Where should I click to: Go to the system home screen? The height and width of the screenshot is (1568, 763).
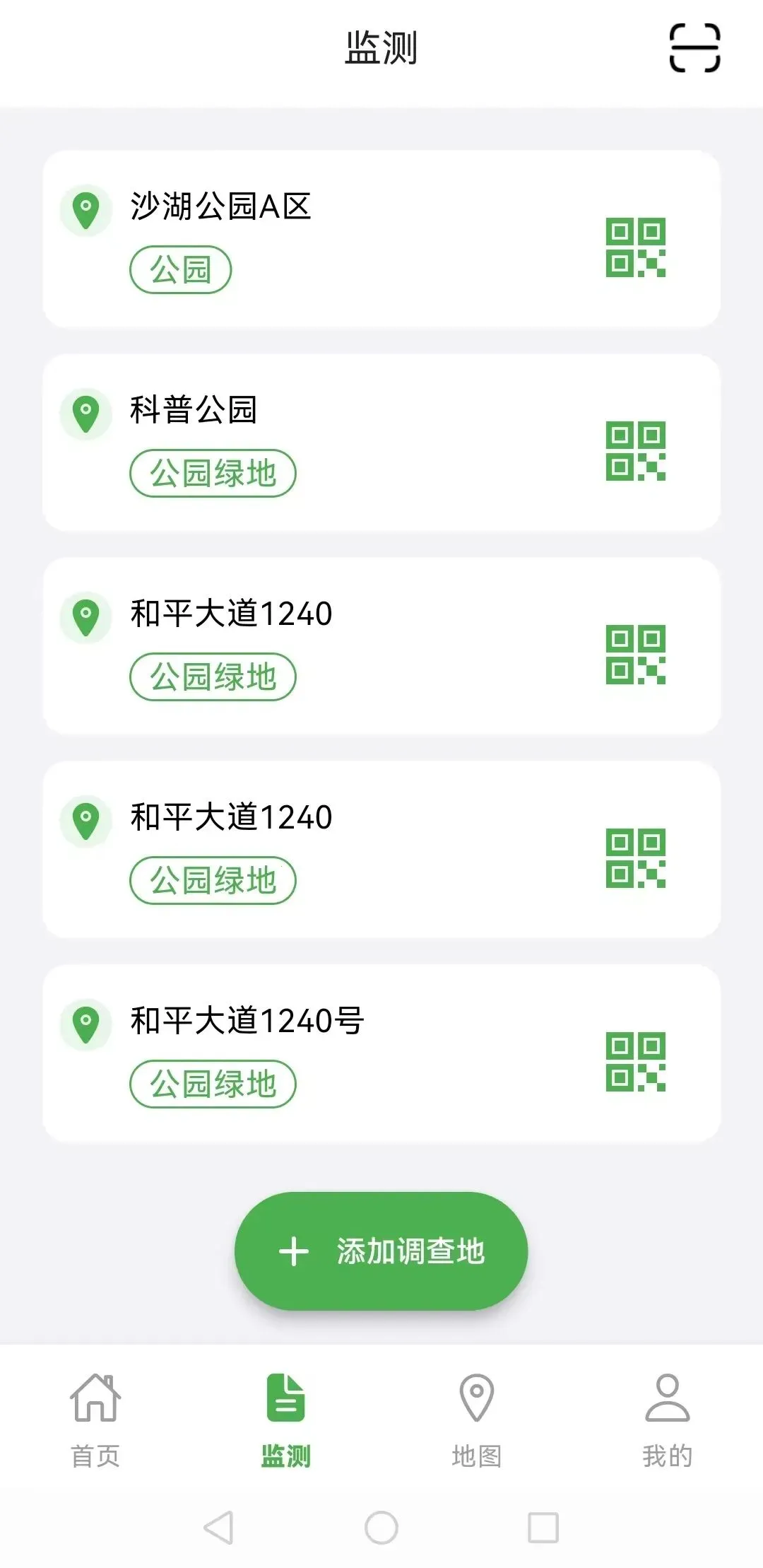click(381, 1528)
